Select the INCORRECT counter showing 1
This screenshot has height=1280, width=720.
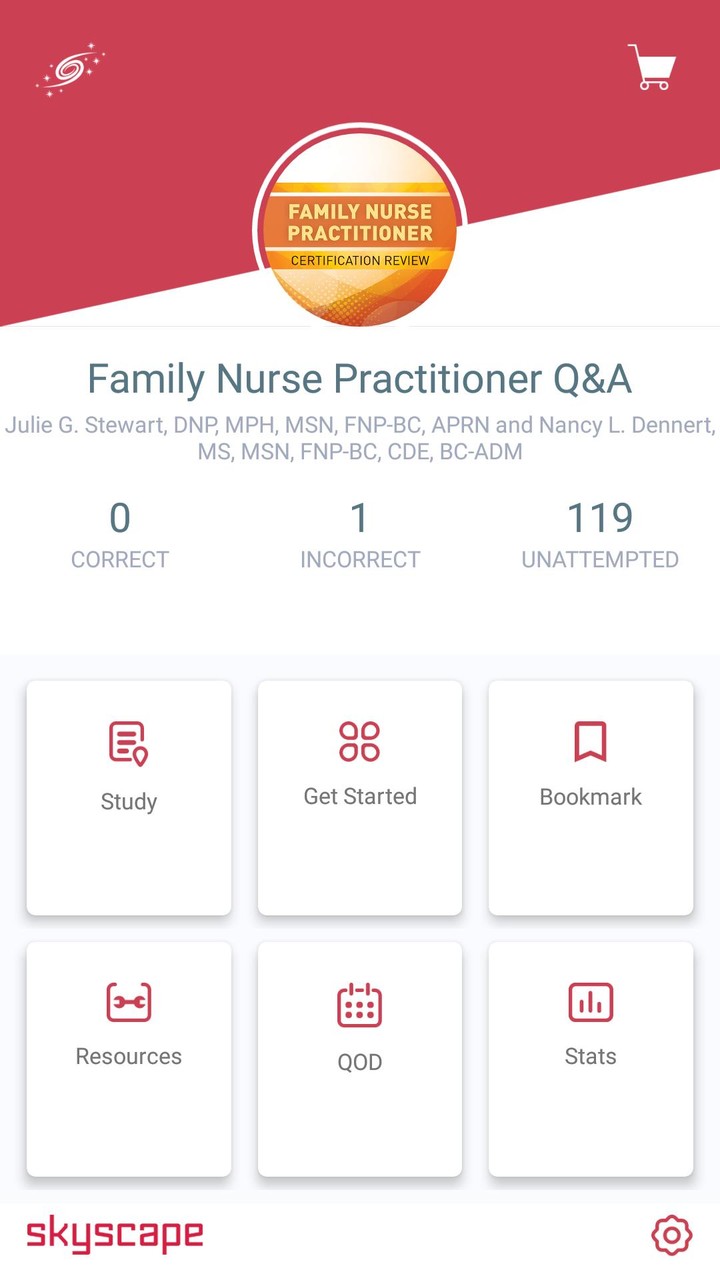click(x=360, y=533)
